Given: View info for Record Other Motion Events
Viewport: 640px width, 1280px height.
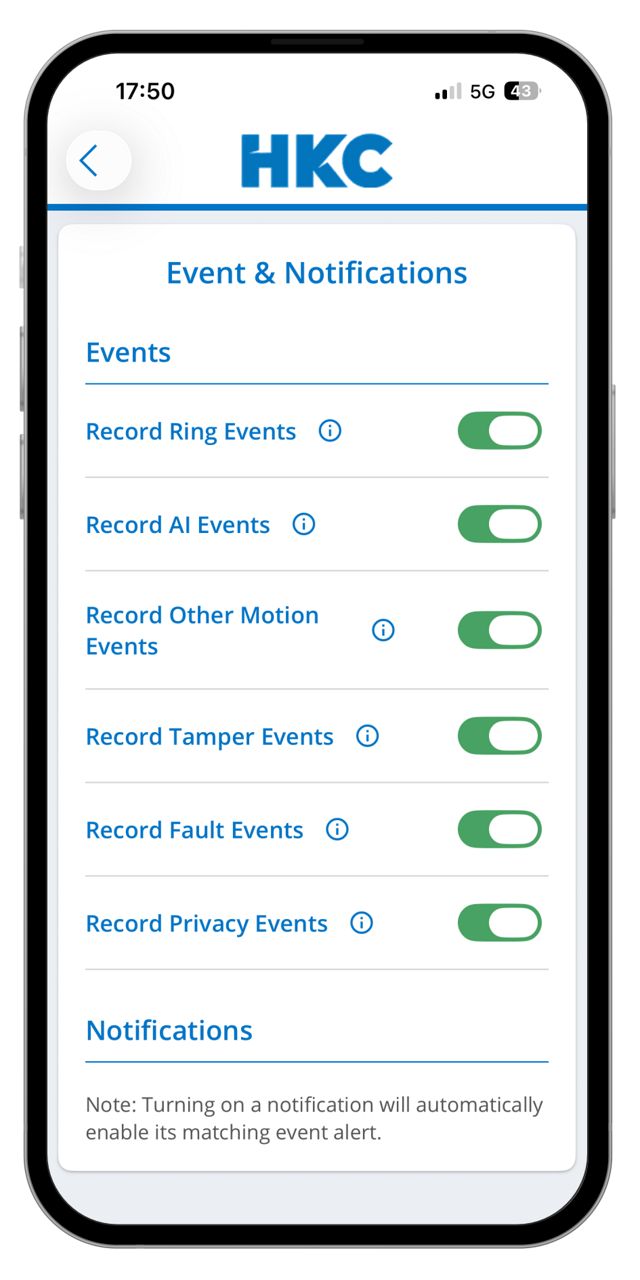Looking at the screenshot, I should click(383, 630).
